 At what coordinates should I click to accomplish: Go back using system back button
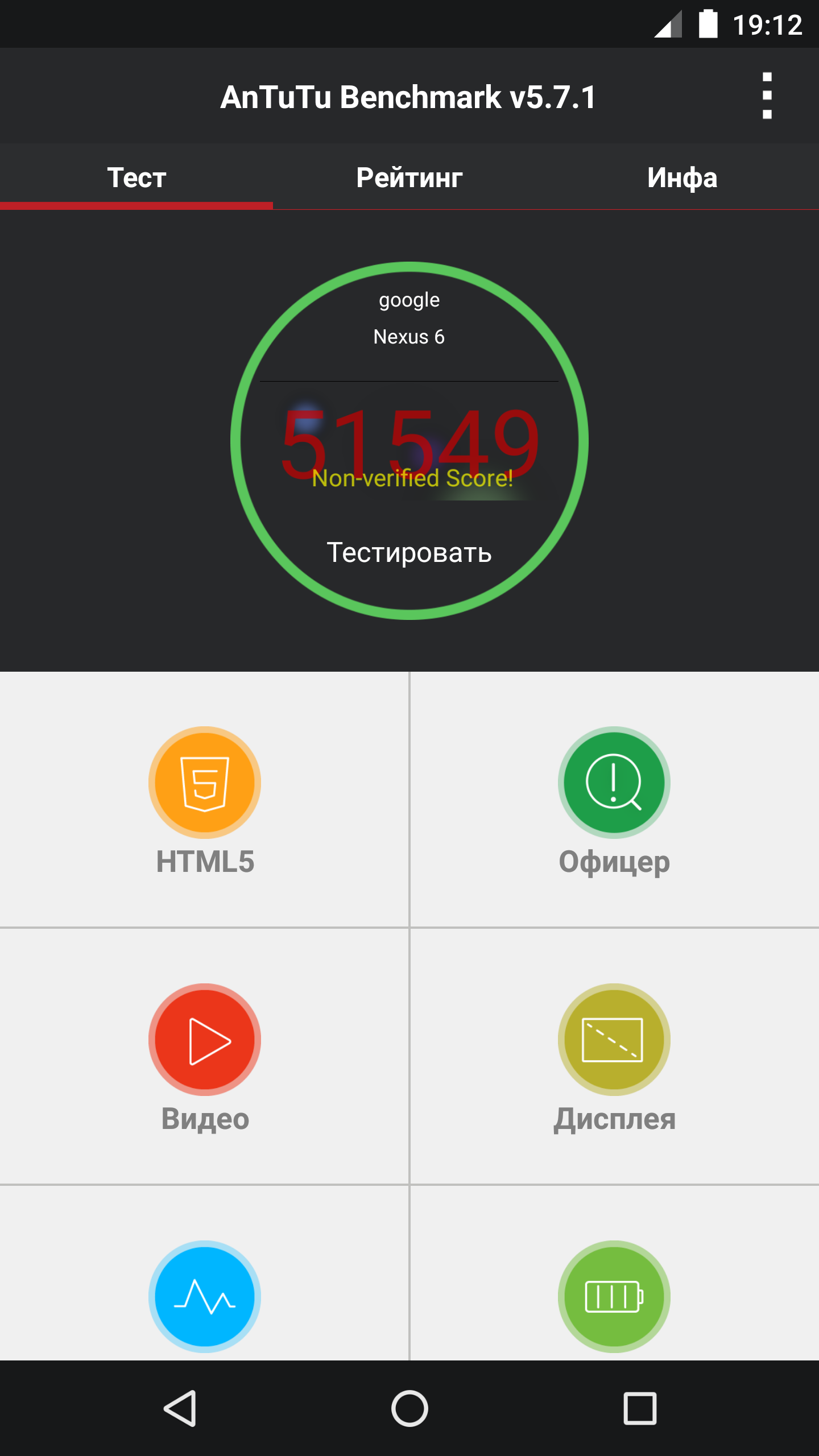180,1408
